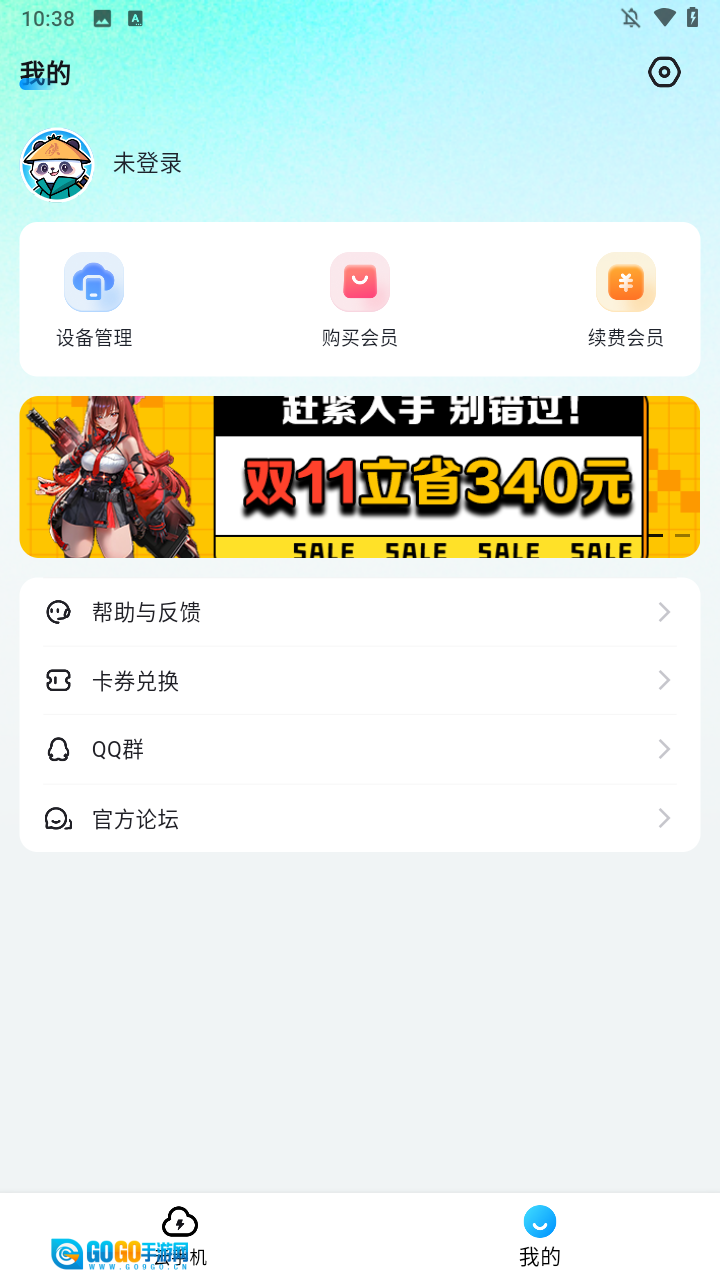Go to 卡券兑换 coupon redemption
The image size is (720, 1280).
(360, 681)
